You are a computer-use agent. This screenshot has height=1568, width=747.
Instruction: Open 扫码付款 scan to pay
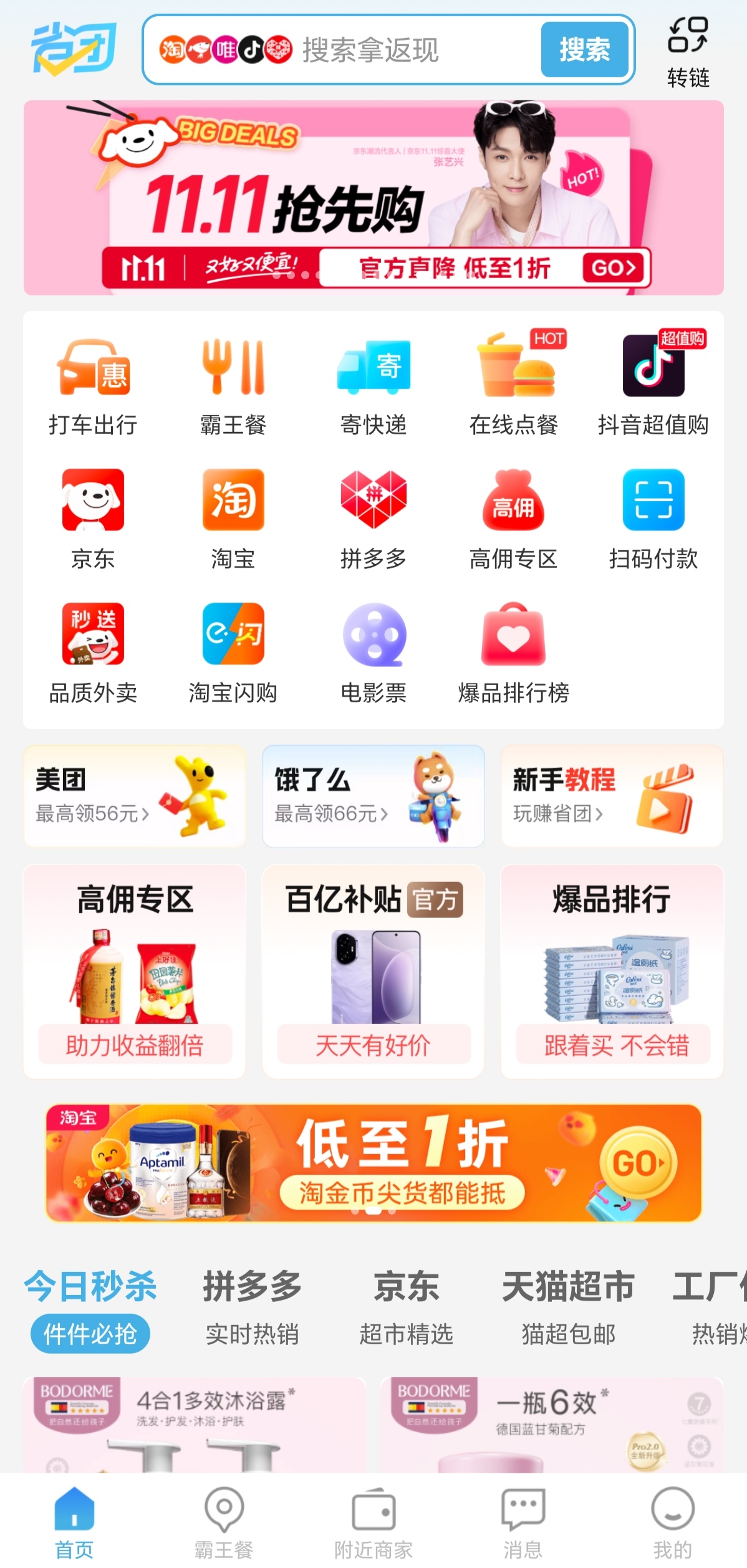[x=653, y=519]
